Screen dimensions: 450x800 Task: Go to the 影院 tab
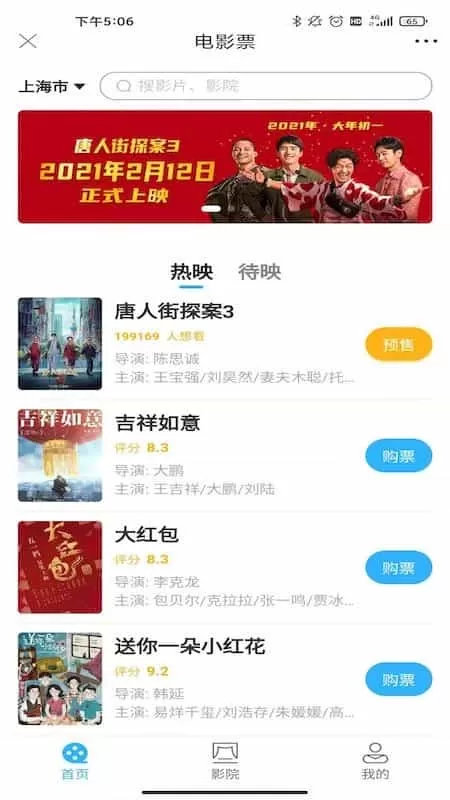pyautogui.click(x=225, y=761)
